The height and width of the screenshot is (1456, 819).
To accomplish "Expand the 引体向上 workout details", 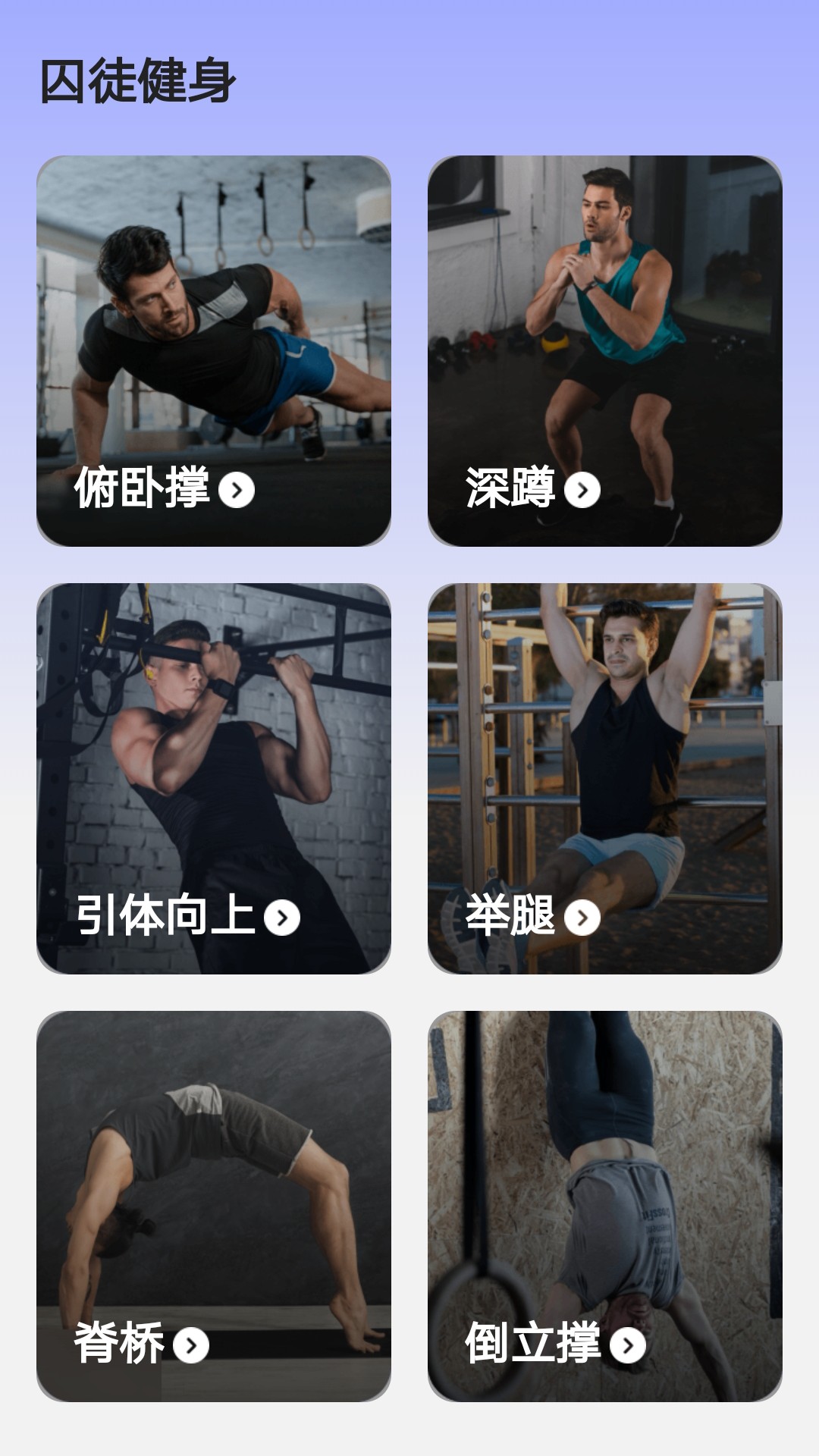I will click(281, 918).
